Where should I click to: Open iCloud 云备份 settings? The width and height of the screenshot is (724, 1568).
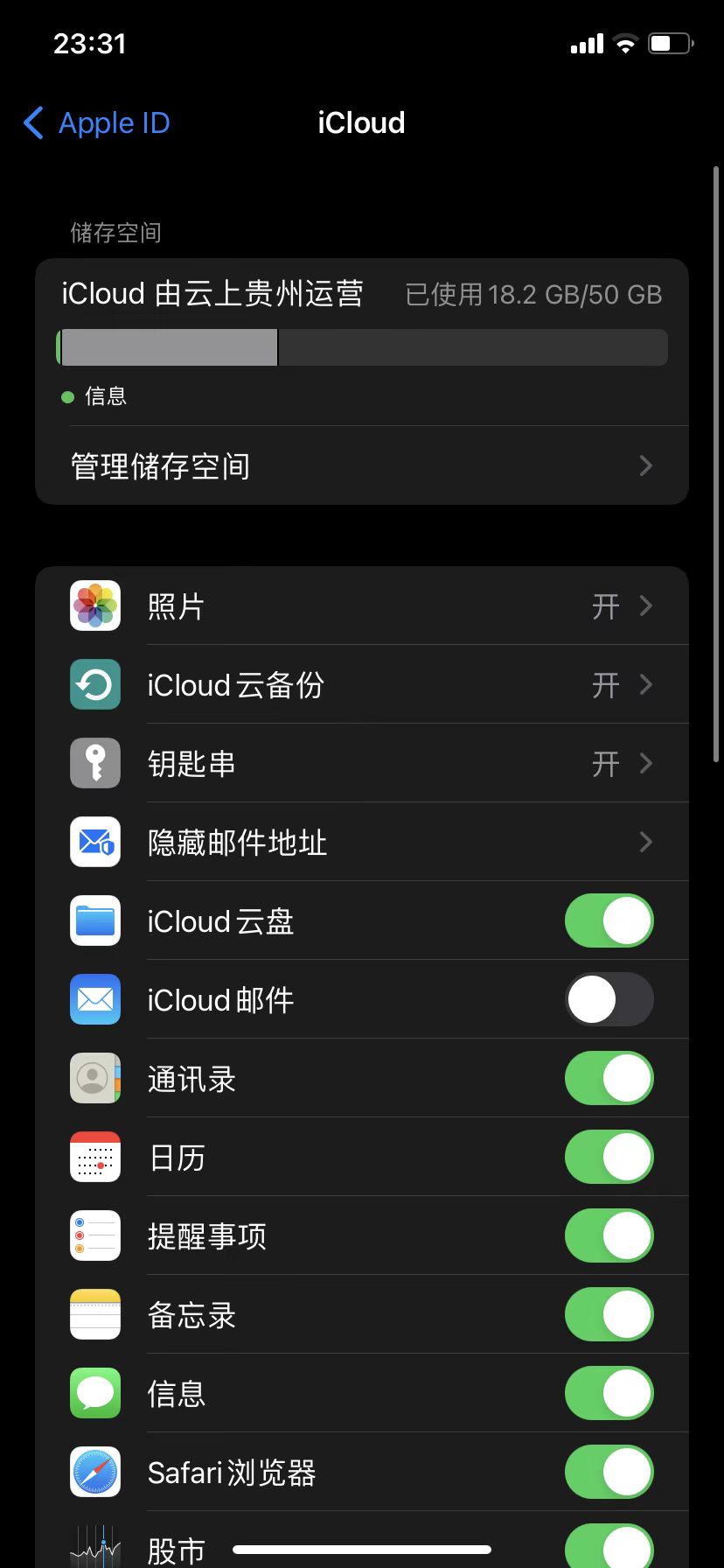pos(361,684)
